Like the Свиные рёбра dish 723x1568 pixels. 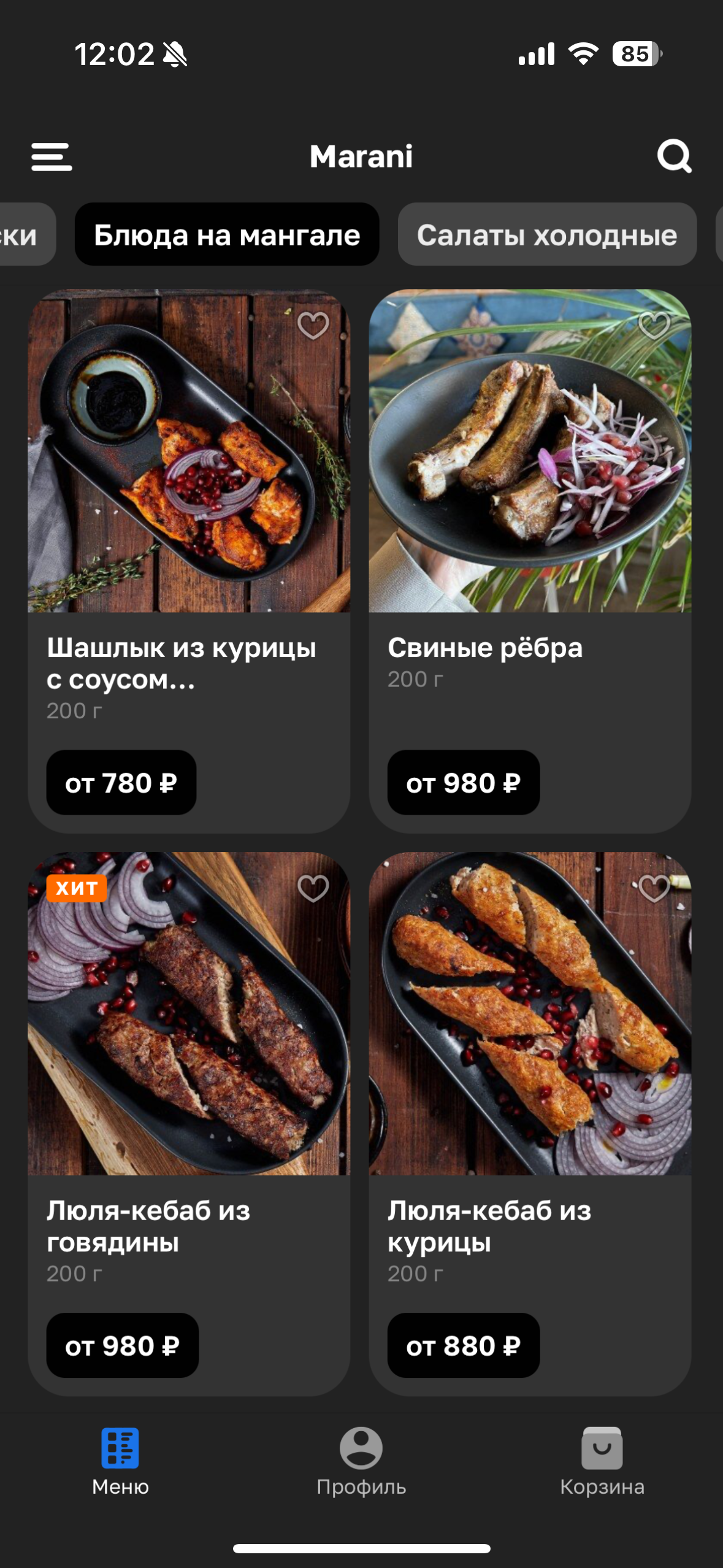(654, 325)
